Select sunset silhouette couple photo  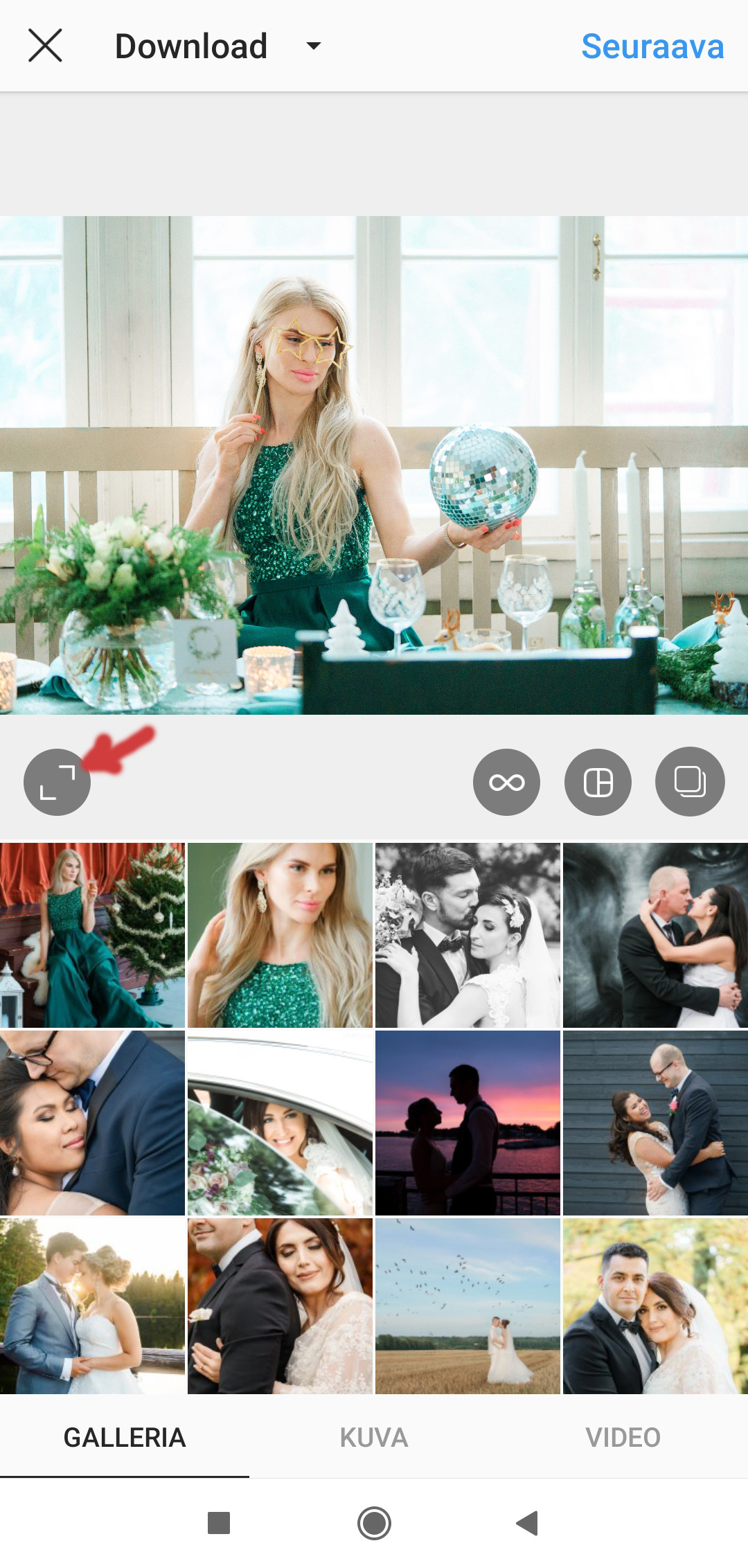(467, 1123)
